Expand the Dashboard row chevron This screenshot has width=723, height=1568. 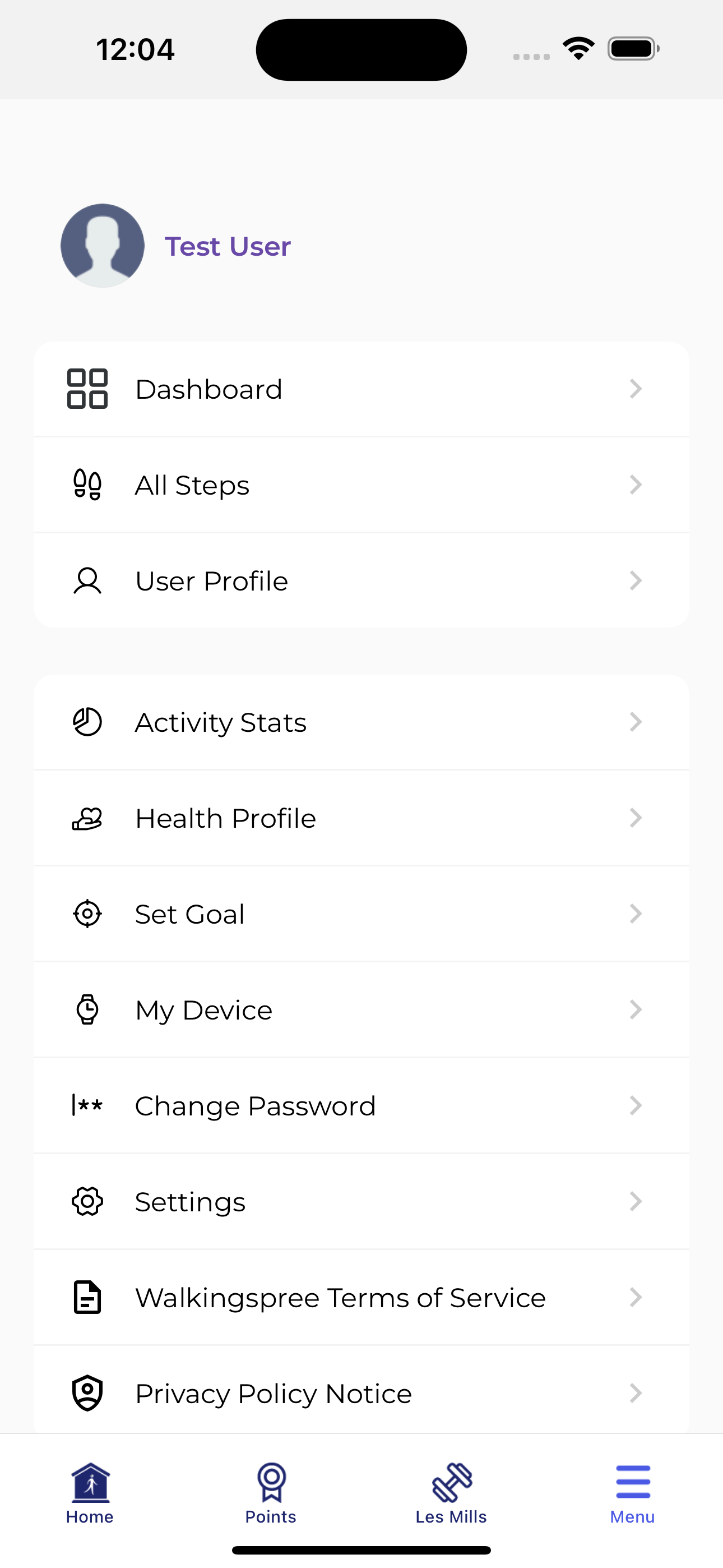(x=637, y=389)
